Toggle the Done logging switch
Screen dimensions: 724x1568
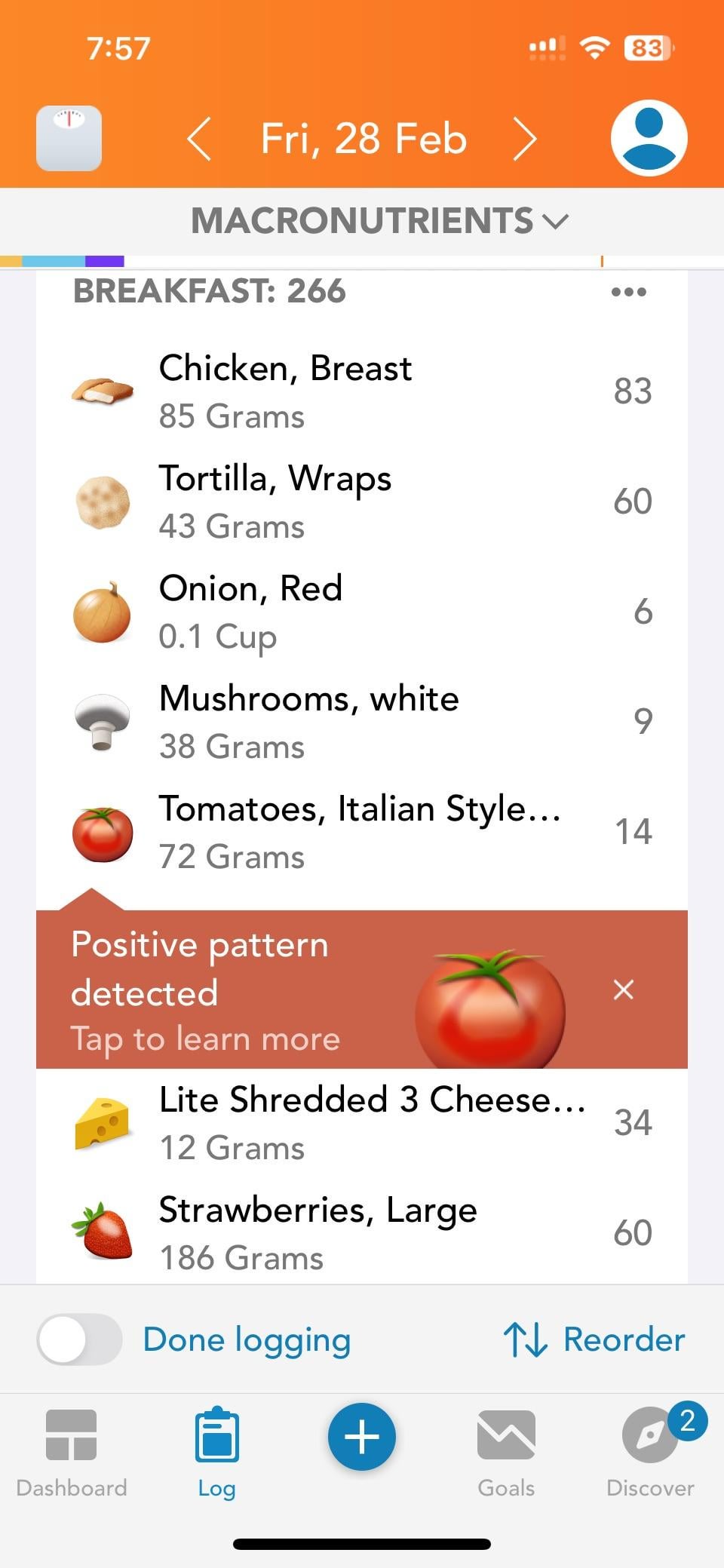pyautogui.click(x=79, y=1339)
